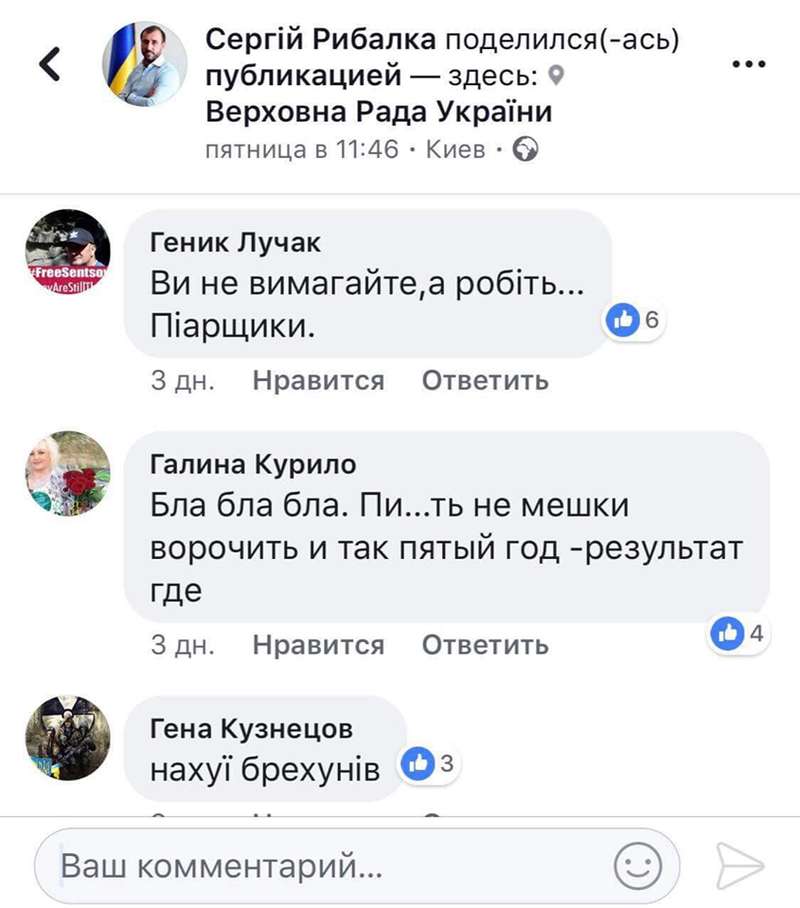View reactions on Галина Курило's comment
This screenshot has height=908, width=800.
[741, 632]
